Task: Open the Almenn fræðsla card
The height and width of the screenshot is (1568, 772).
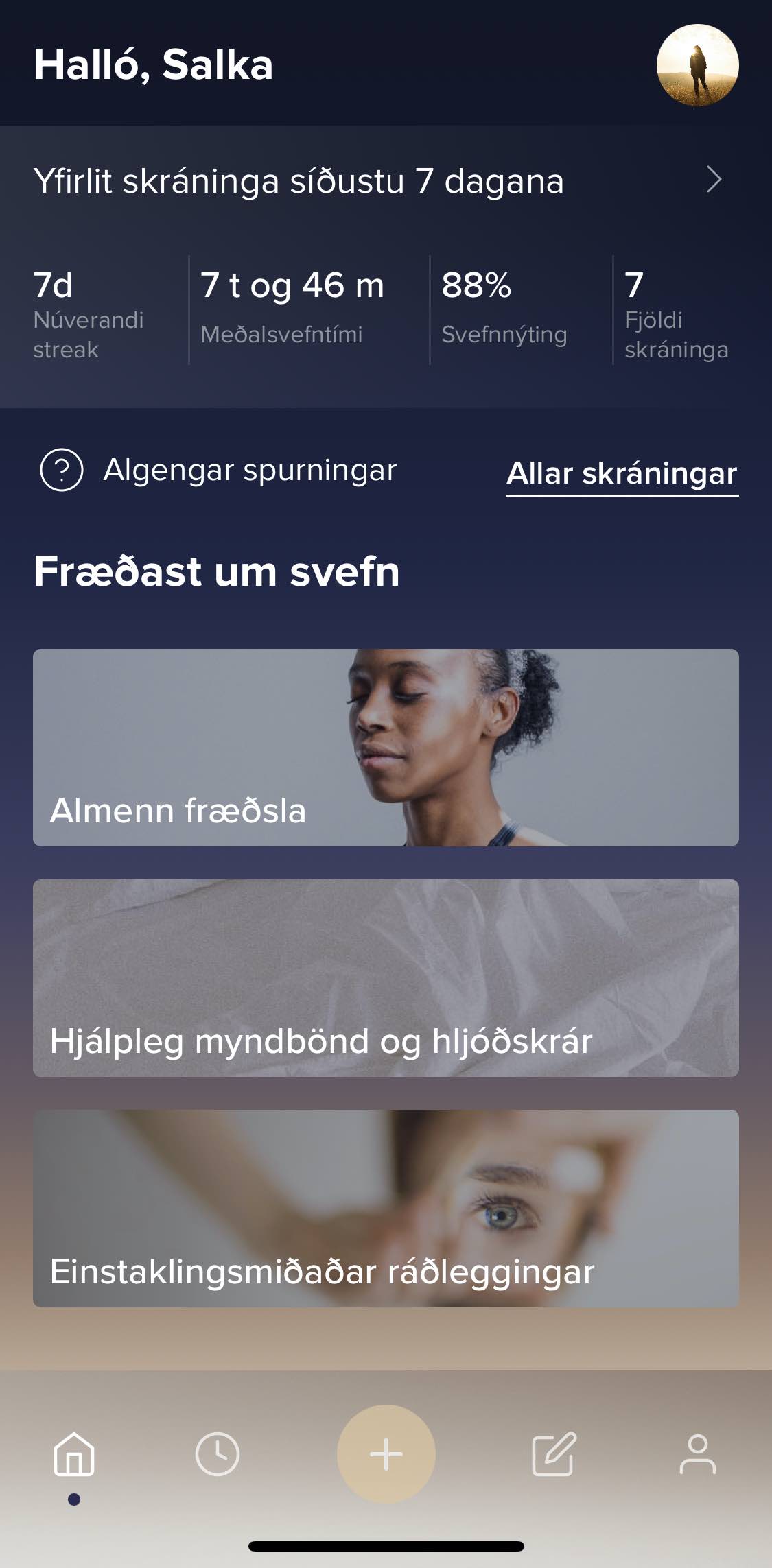Action: coord(386,748)
